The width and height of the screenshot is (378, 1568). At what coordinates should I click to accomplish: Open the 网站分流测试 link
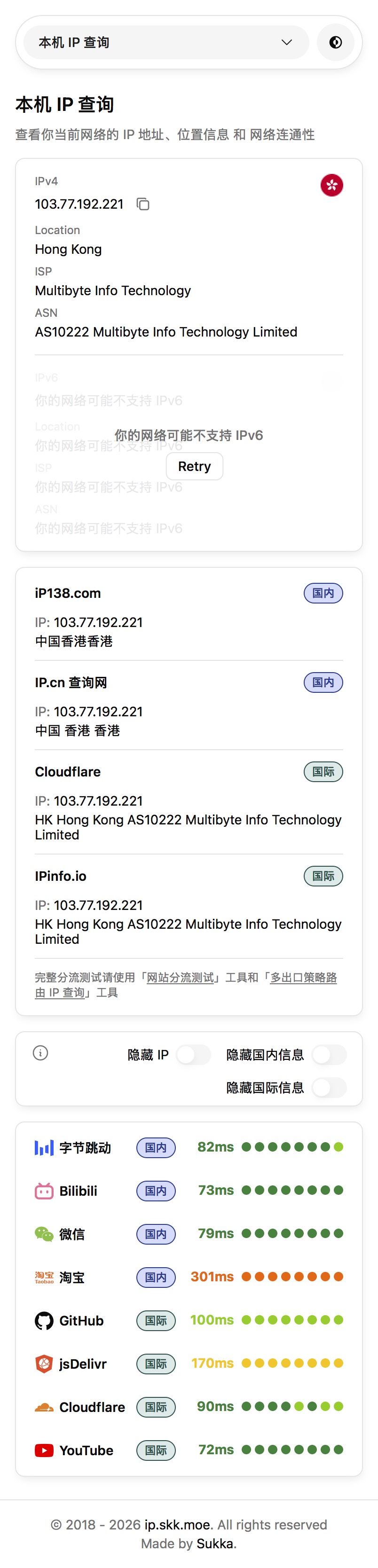(x=180, y=977)
